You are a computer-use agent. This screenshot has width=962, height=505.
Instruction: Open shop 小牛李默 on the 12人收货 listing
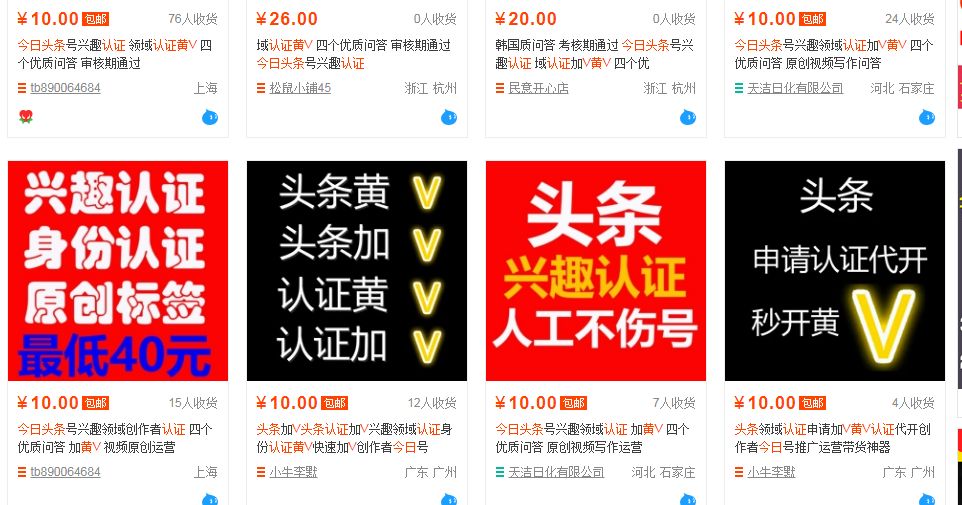tap(293, 472)
